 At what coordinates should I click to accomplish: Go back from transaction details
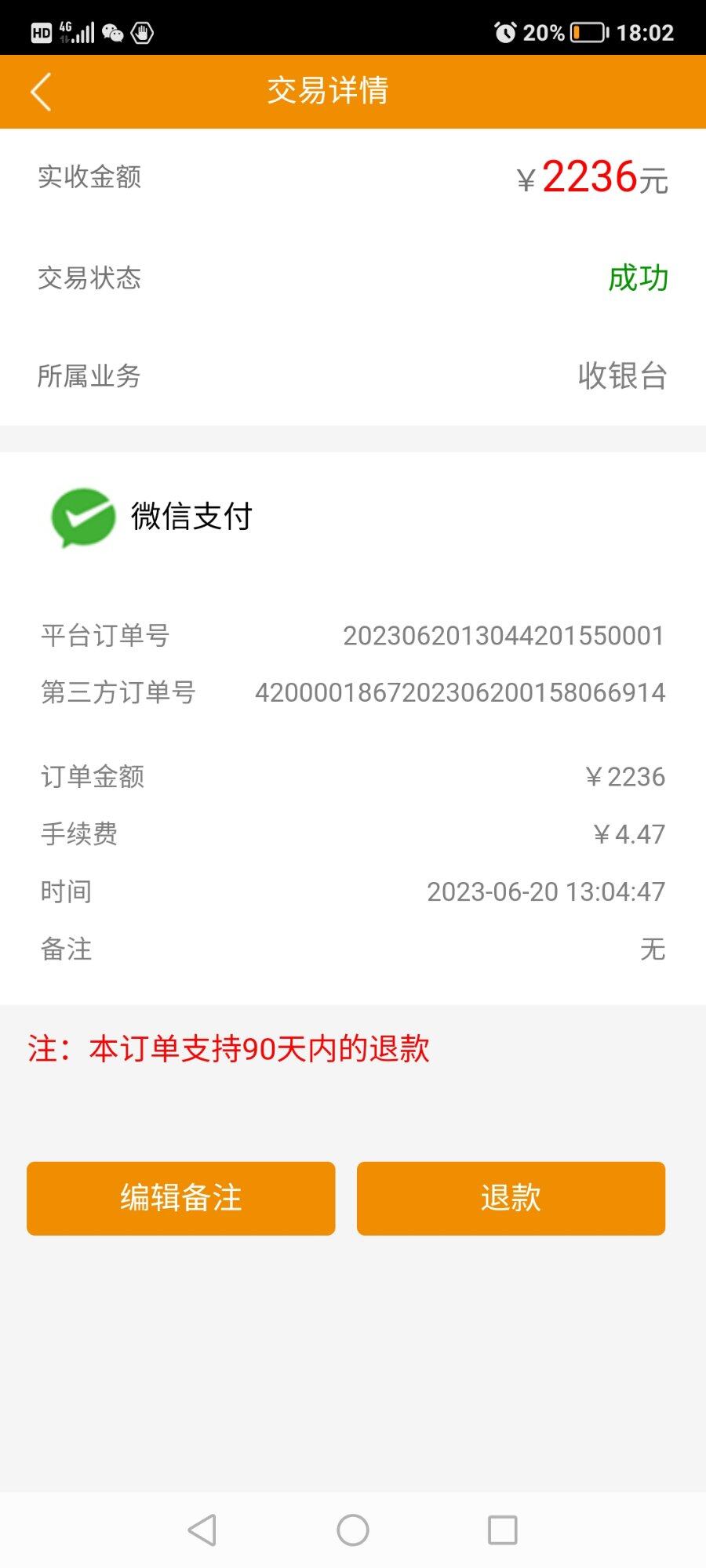[41, 92]
